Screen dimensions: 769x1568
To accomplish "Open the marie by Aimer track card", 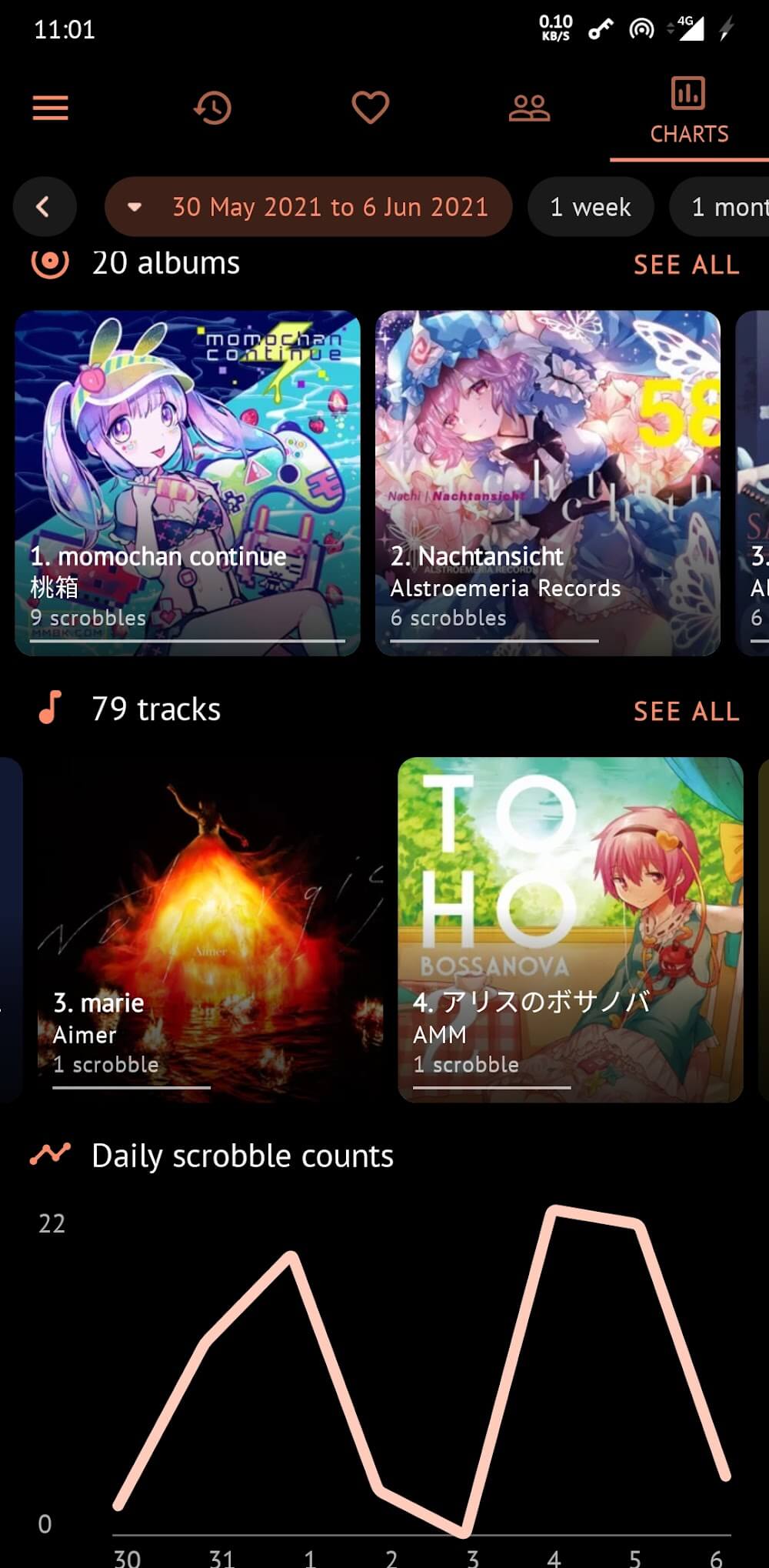I will pyautogui.click(x=210, y=929).
